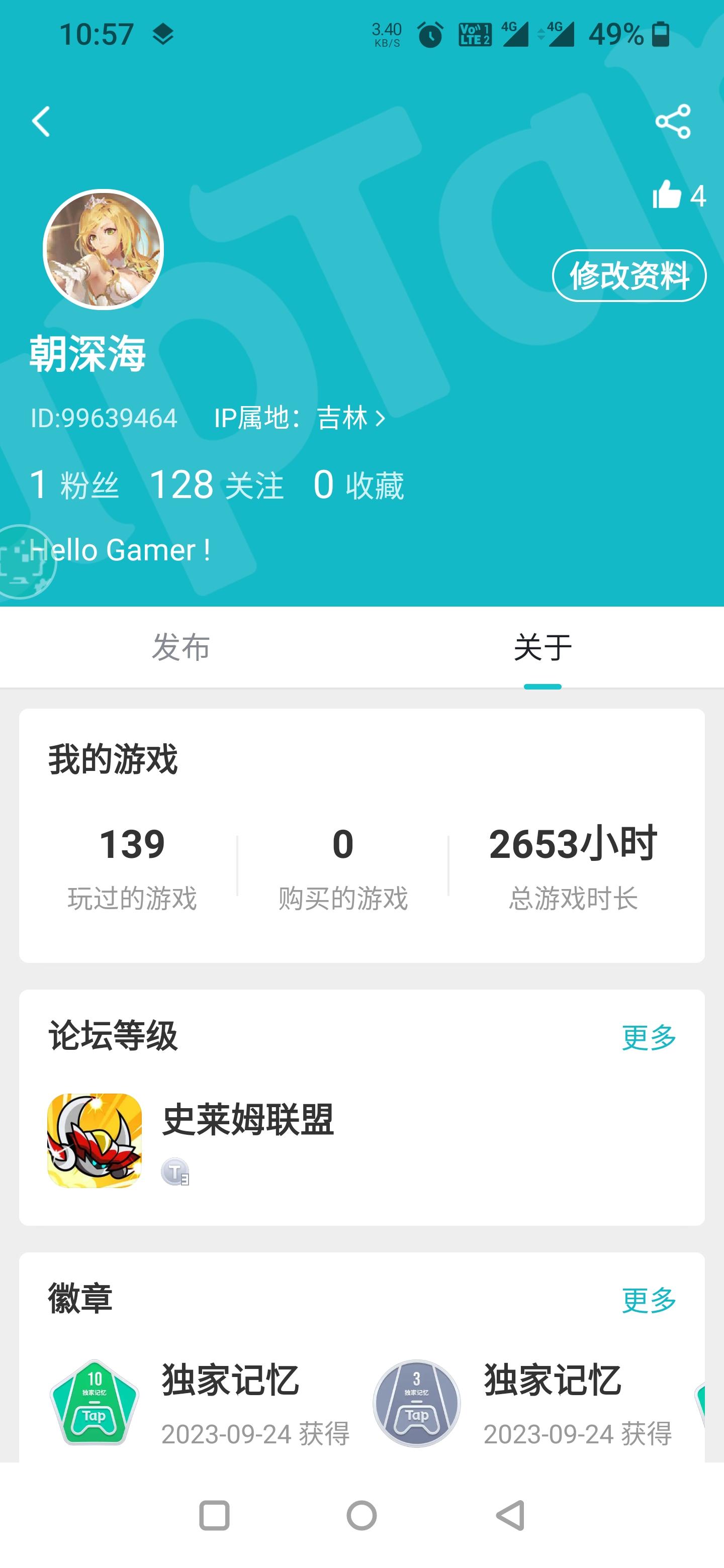View 购买的游戏 purchased games
Viewport: 724px width, 1568px height.
(x=343, y=865)
